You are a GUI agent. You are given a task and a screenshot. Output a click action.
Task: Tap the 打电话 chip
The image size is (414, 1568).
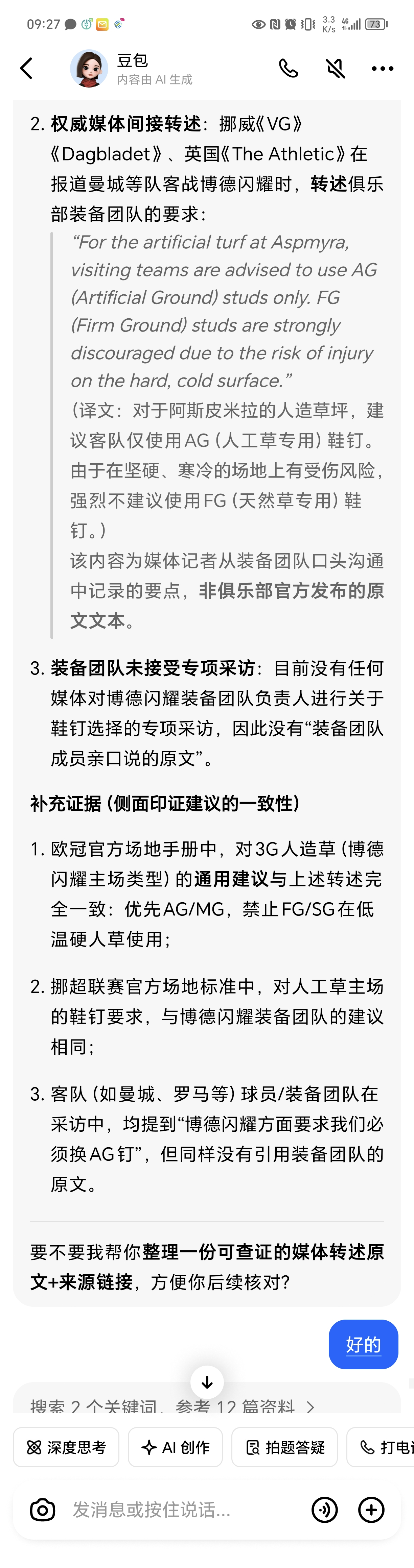coord(384,1447)
